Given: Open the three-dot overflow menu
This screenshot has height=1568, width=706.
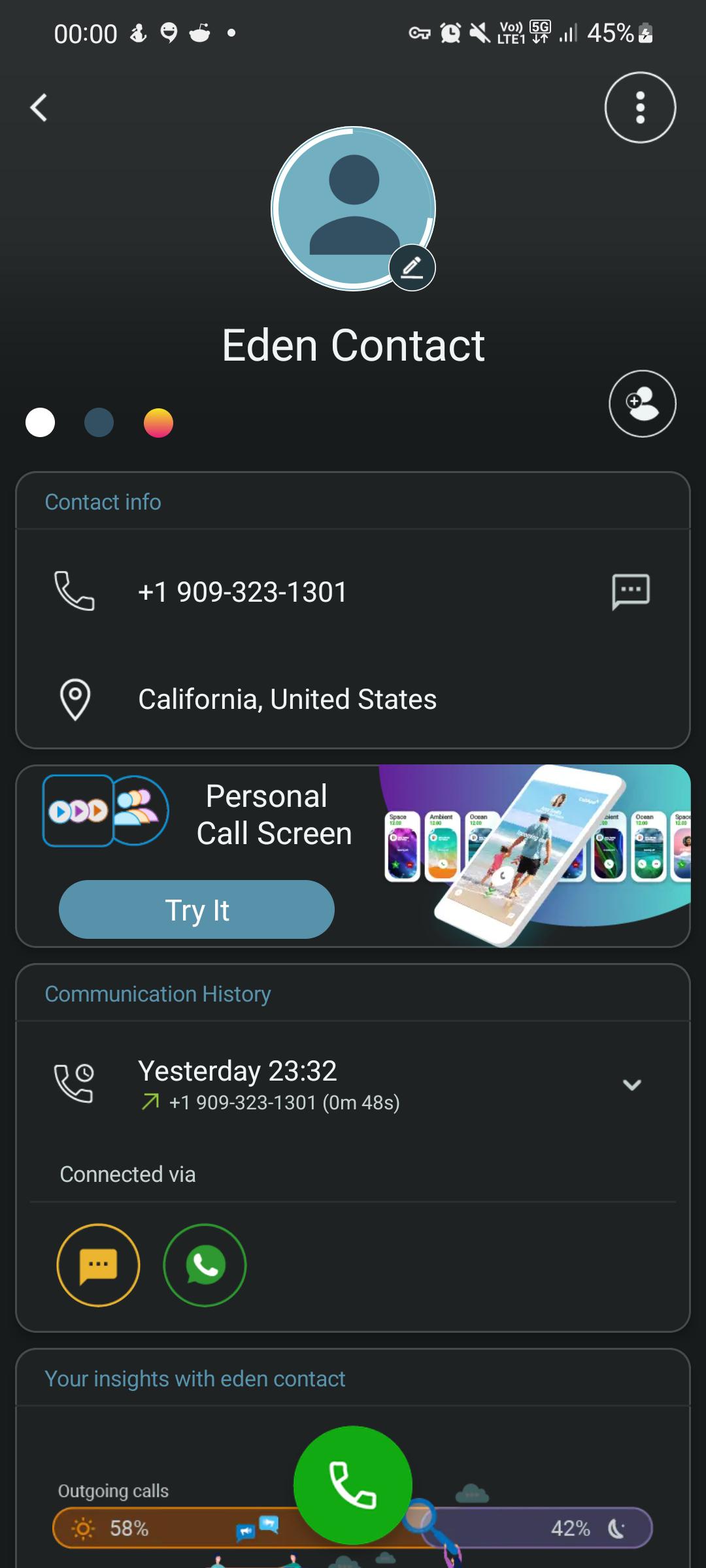Looking at the screenshot, I should click(640, 106).
